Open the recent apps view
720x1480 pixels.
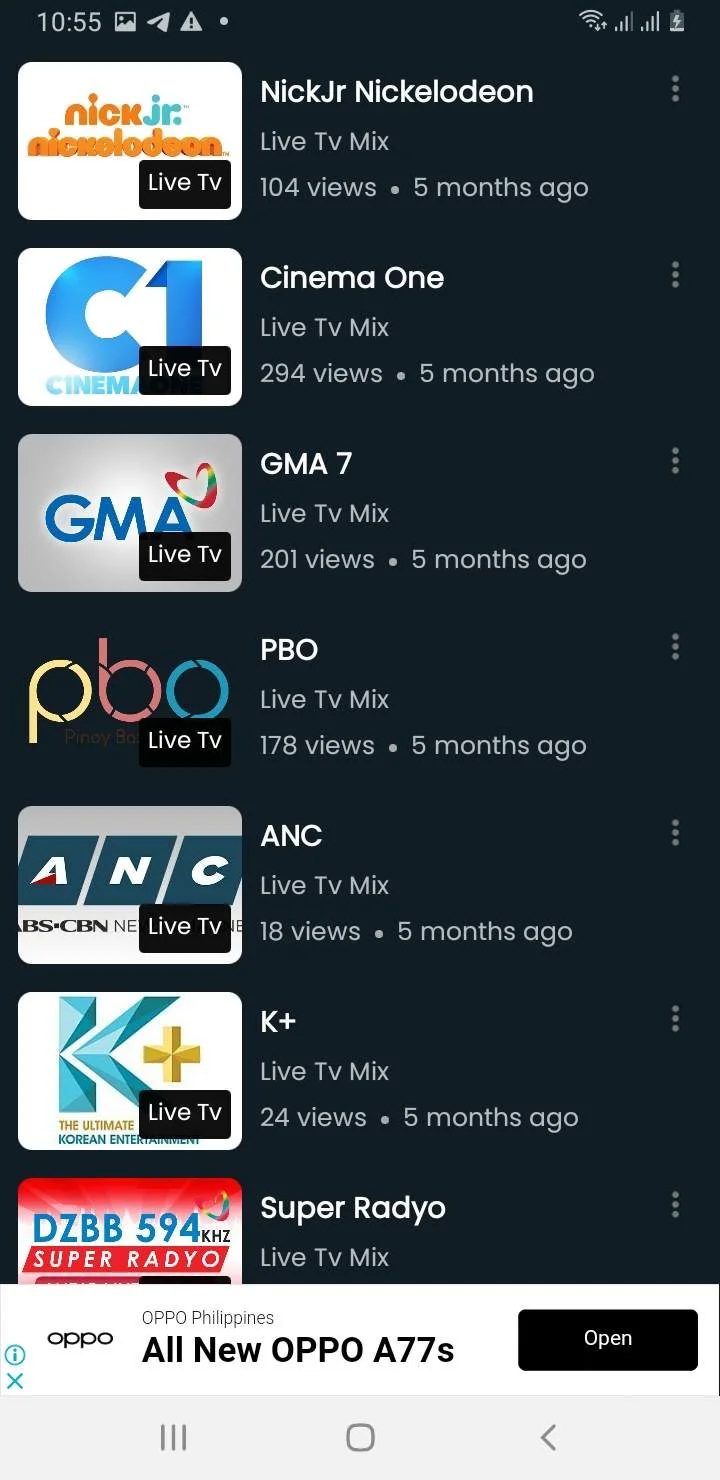[x=173, y=1438]
